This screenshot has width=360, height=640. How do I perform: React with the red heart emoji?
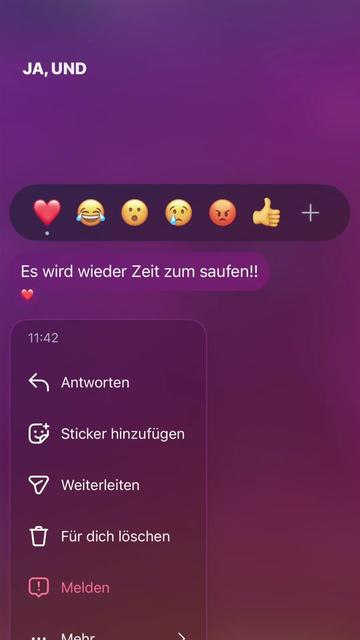click(47, 213)
